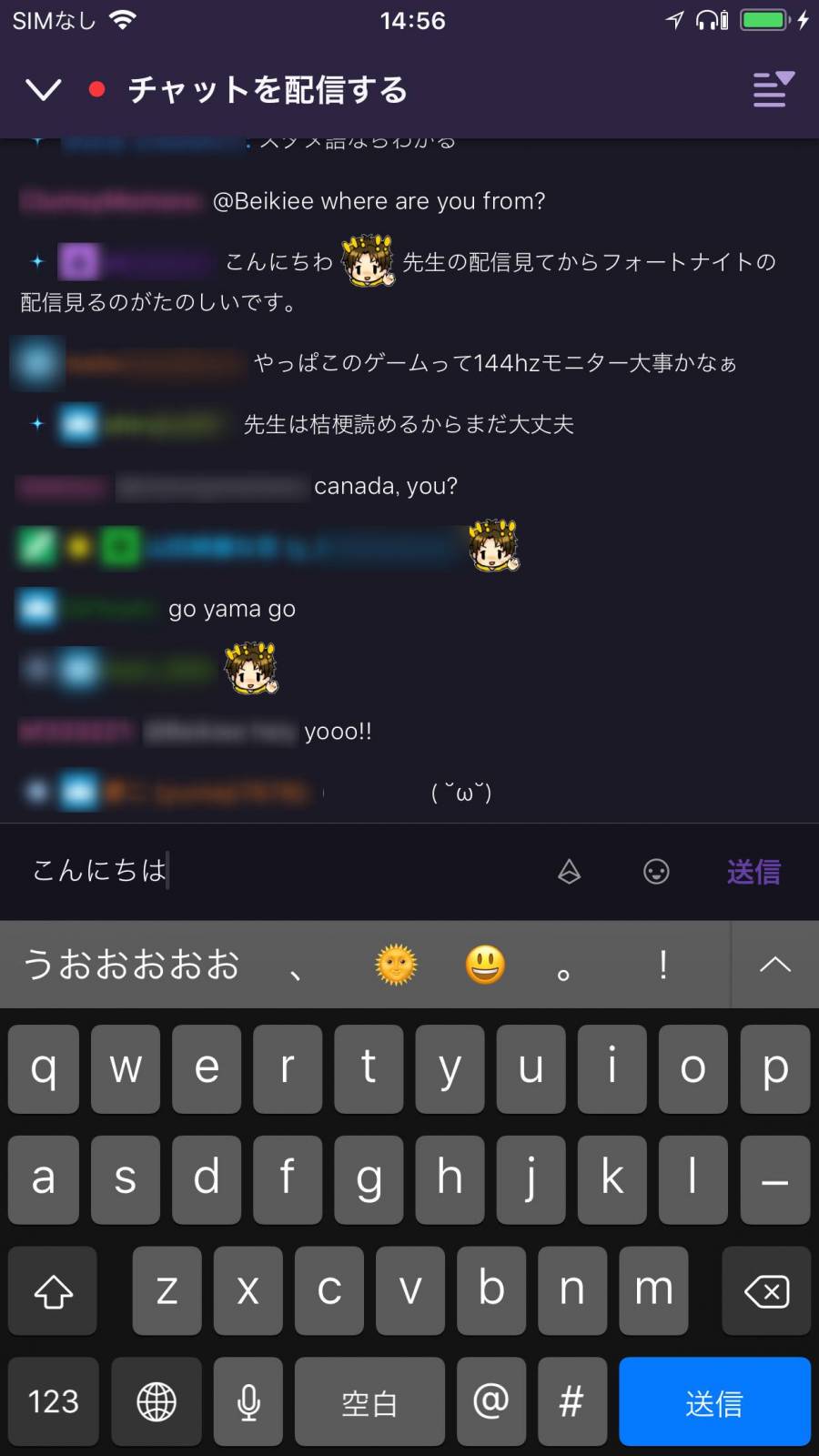The image size is (819, 1456).
Task: Tap the chat message input field
Action: [x=273, y=871]
